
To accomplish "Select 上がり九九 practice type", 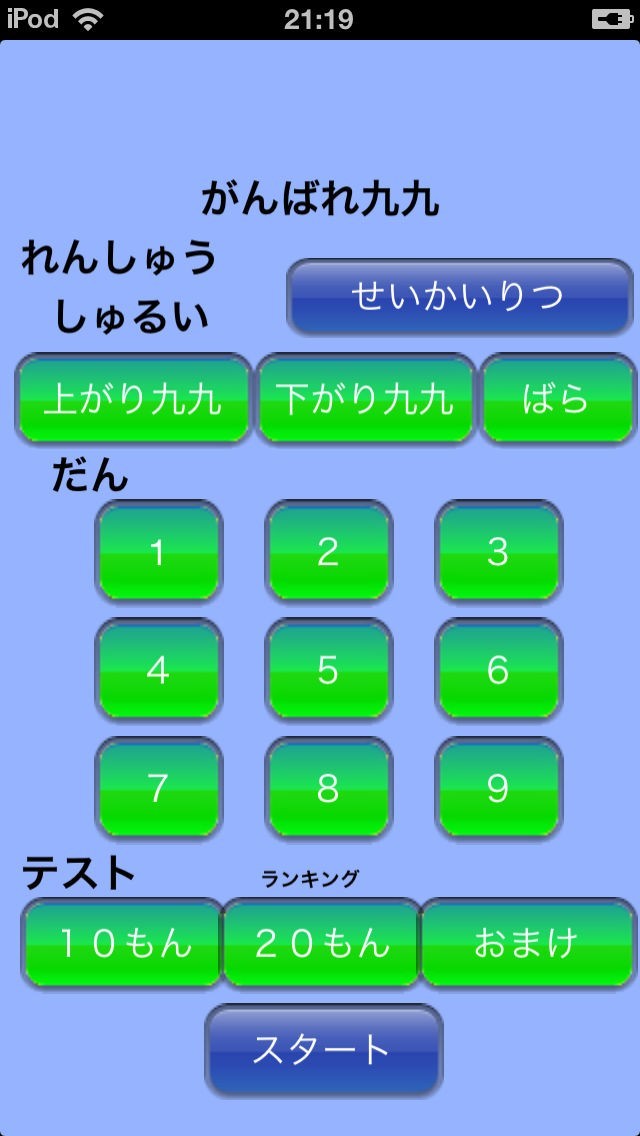I will click(x=133, y=398).
